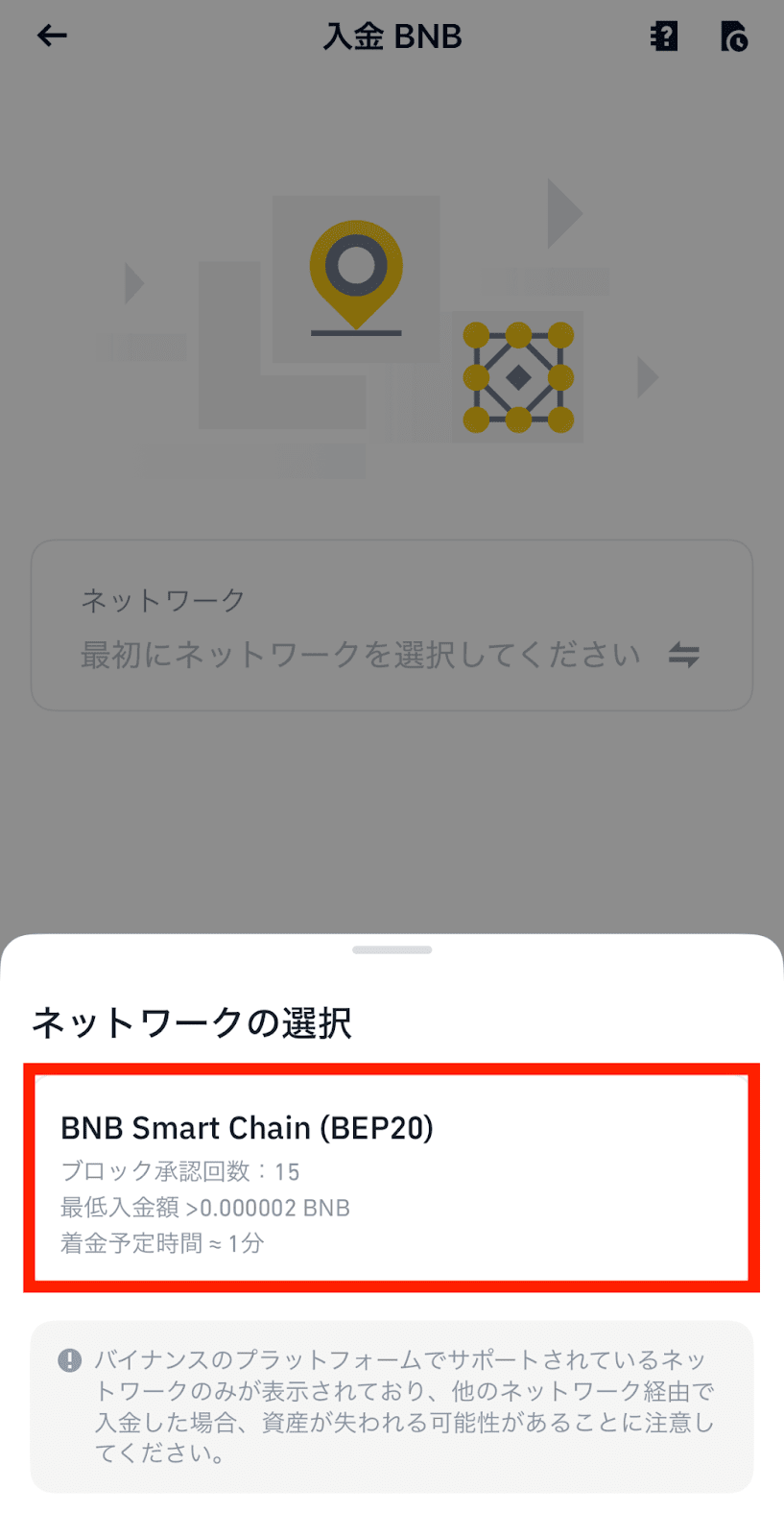The height and width of the screenshot is (1536, 784).
Task: Open the network selection dropdown
Action: [x=392, y=626]
